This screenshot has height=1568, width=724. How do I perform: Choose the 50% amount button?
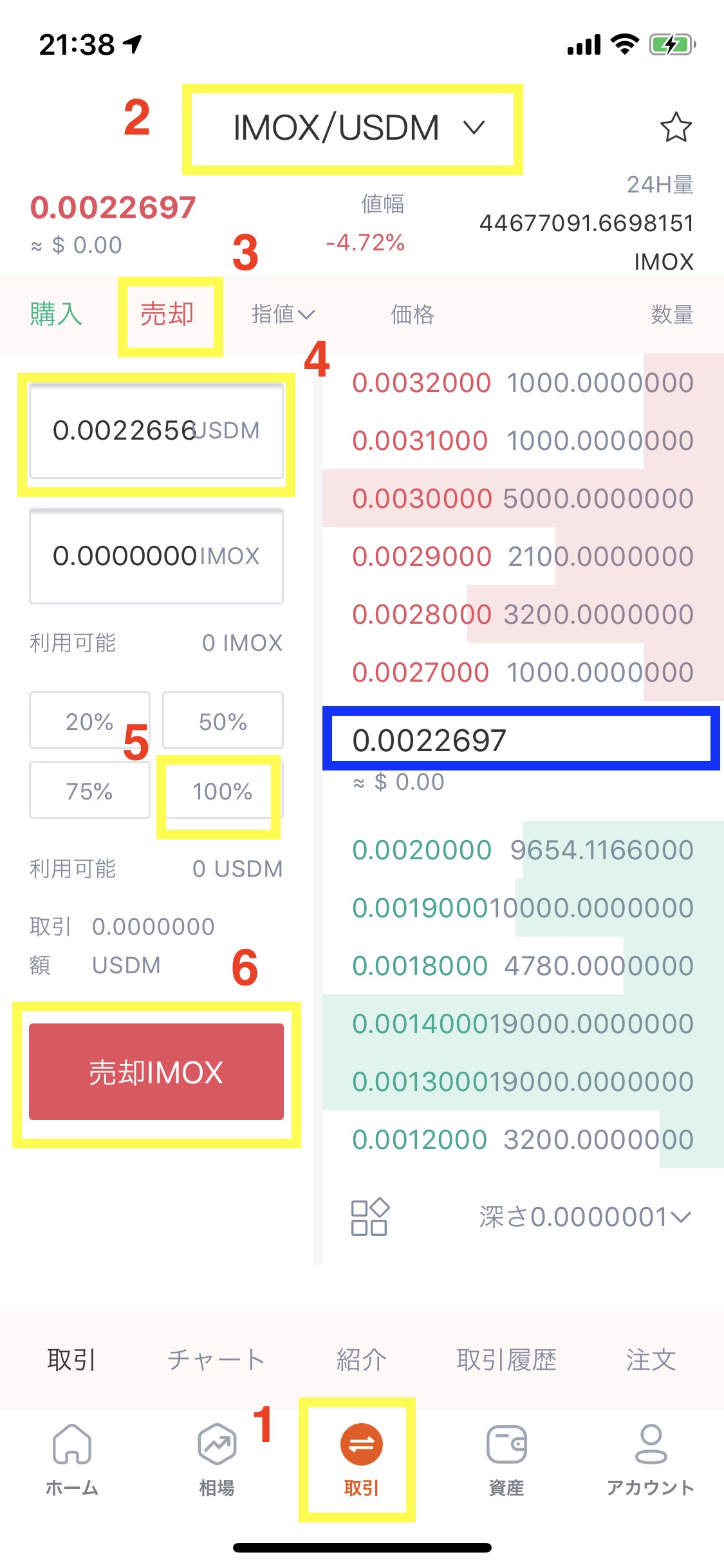[x=223, y=721]
